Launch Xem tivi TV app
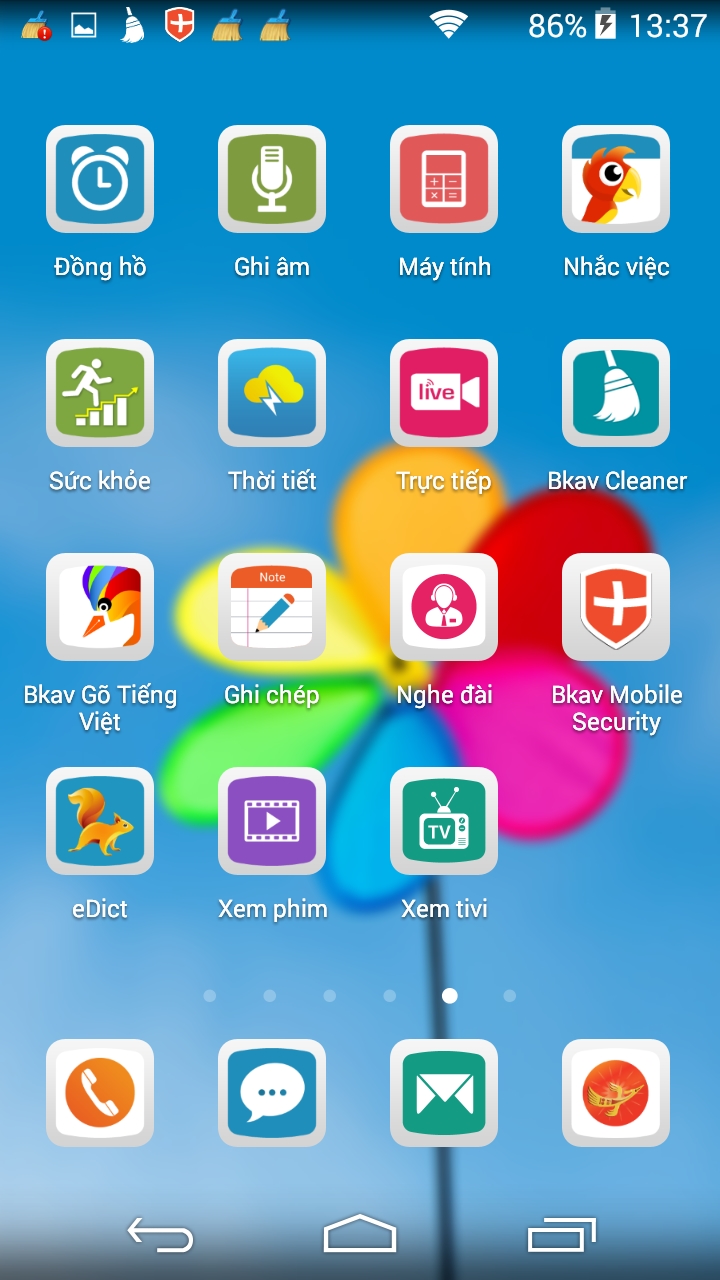The width and height of the screenshot is (720, 1280). pyautogui.click(x=444, y=821)
